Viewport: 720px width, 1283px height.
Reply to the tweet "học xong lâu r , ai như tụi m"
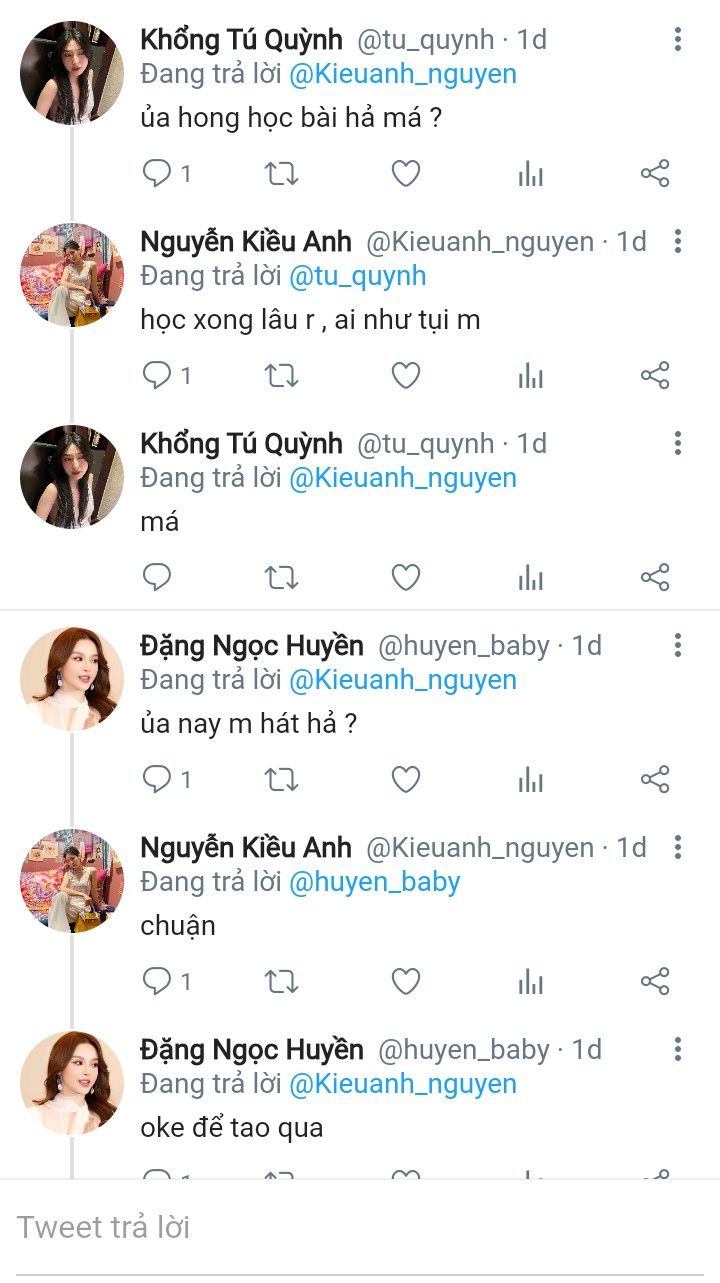click(157, 376)
